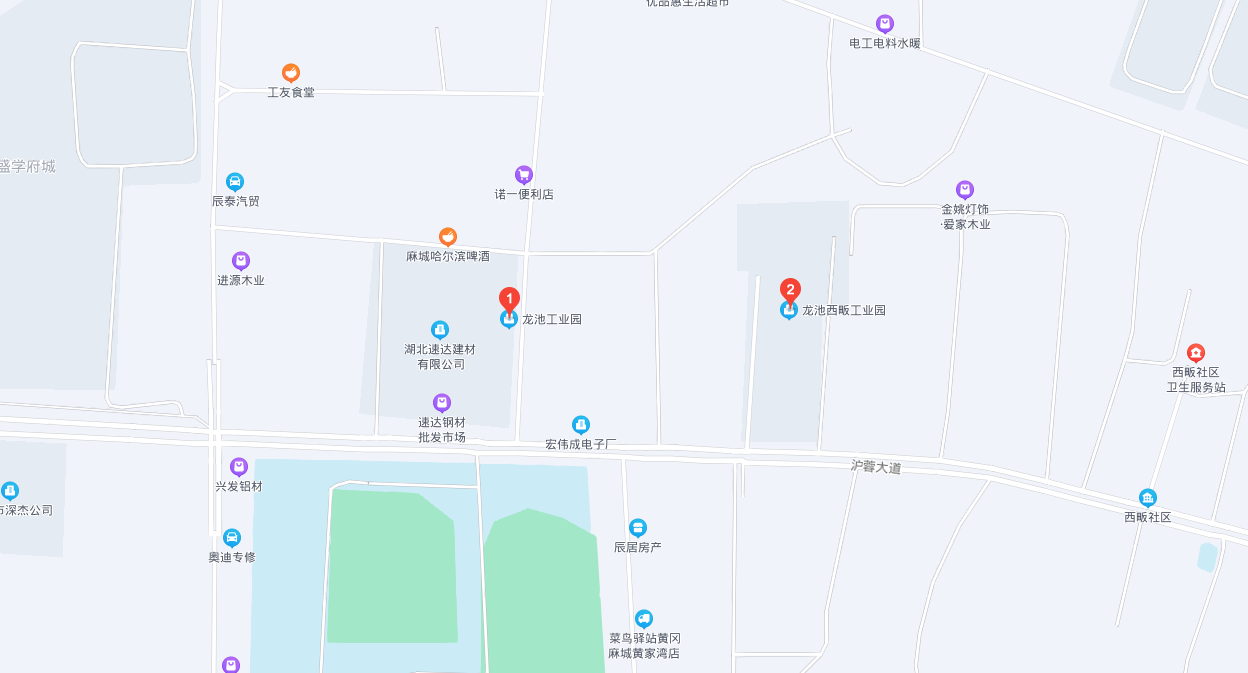This screenshot has height=673, width=1248.
Task: Open the 金姚灯饰·爱家木业 marker
Action: click(965, 190)
